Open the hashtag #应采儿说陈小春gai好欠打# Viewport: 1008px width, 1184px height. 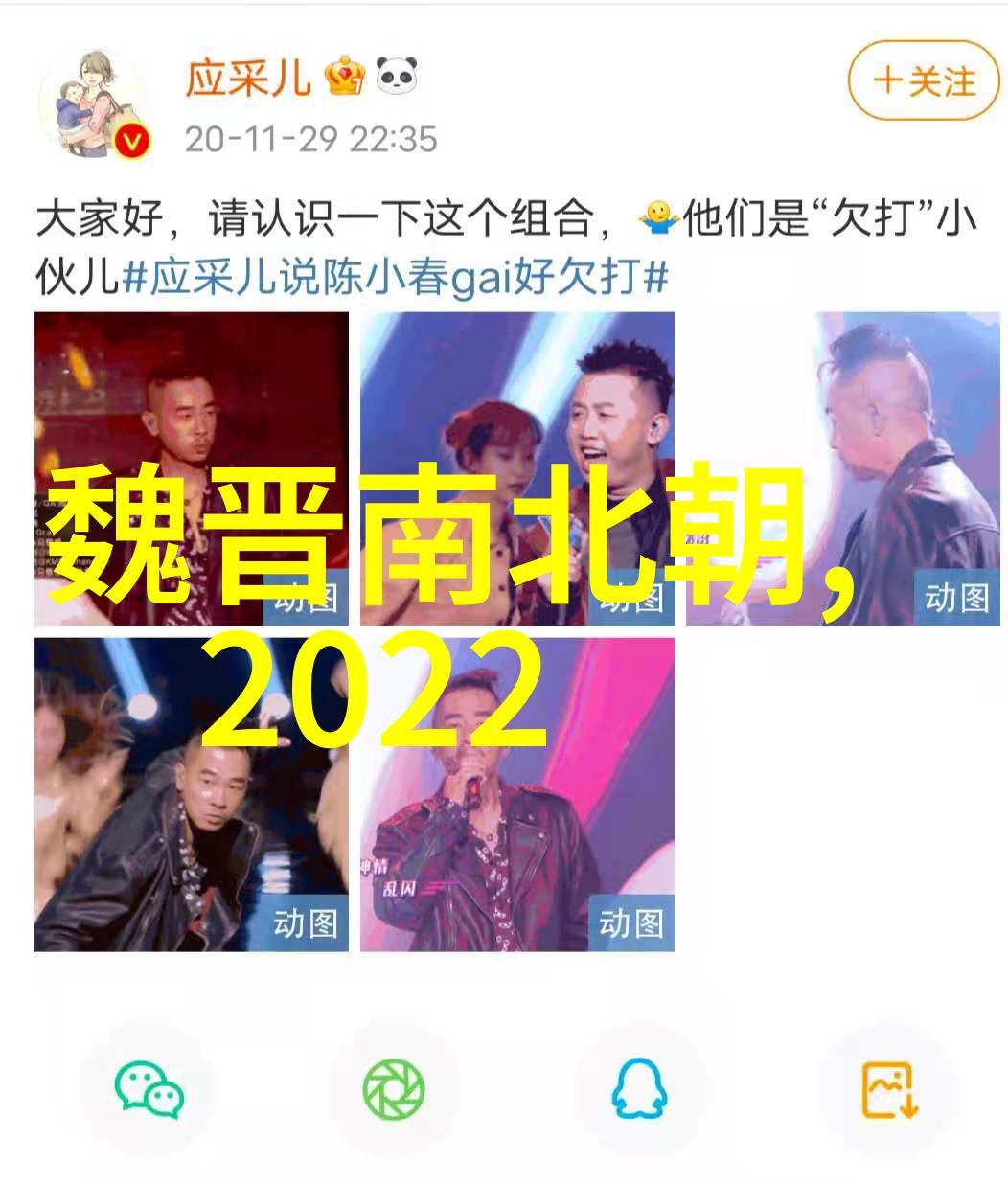pyautogui.click(x=393, y=278)
